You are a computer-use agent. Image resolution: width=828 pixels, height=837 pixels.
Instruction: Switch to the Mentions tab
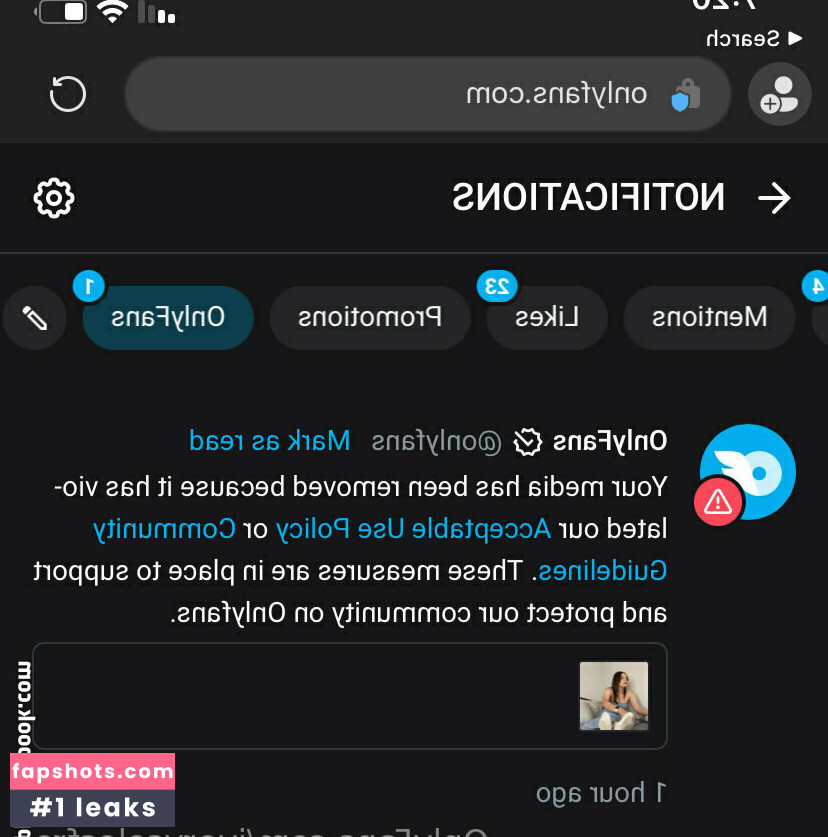point(709,318)
